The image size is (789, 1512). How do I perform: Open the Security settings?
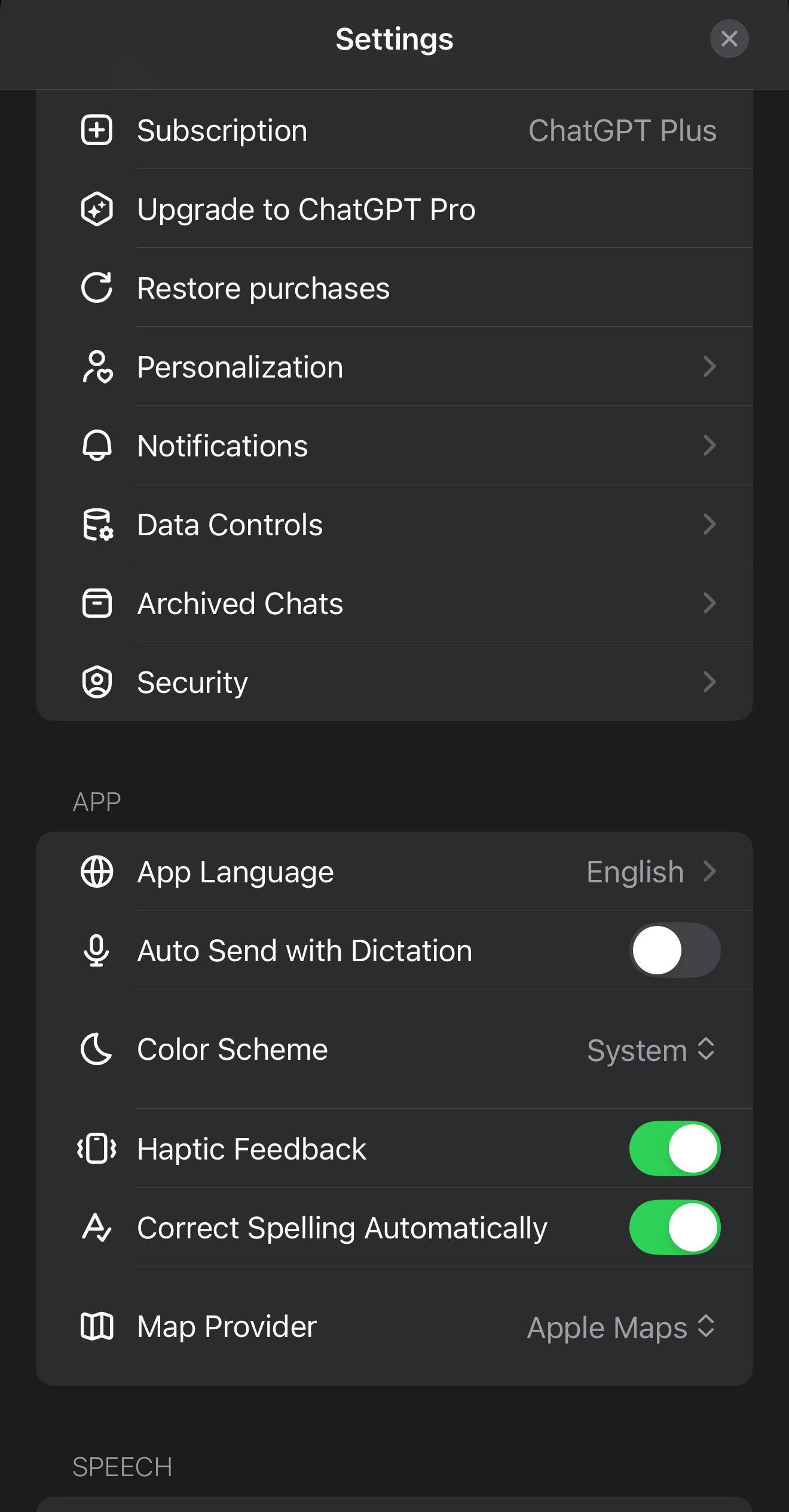(394, 682)
